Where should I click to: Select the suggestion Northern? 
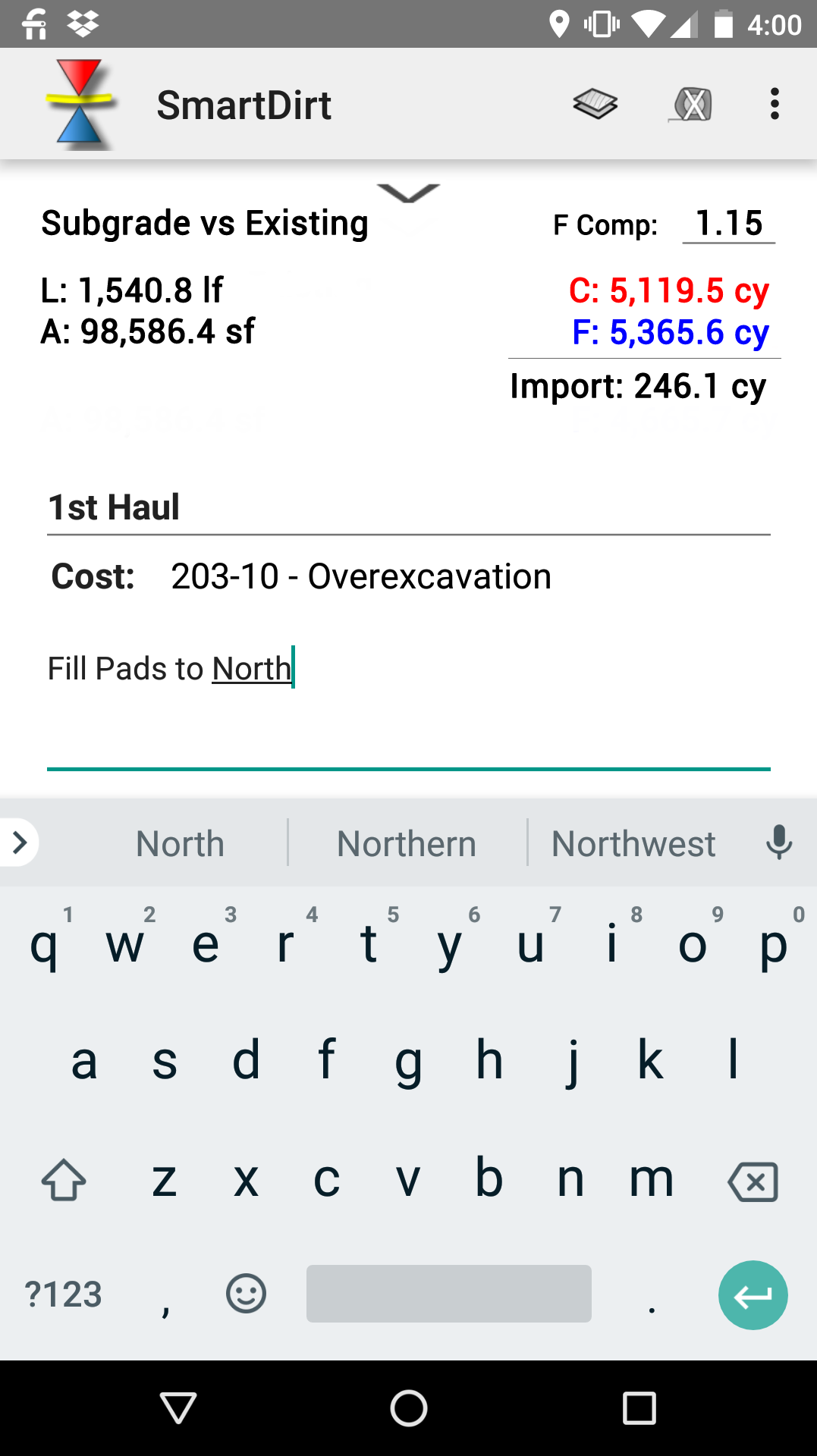(407, 843)
